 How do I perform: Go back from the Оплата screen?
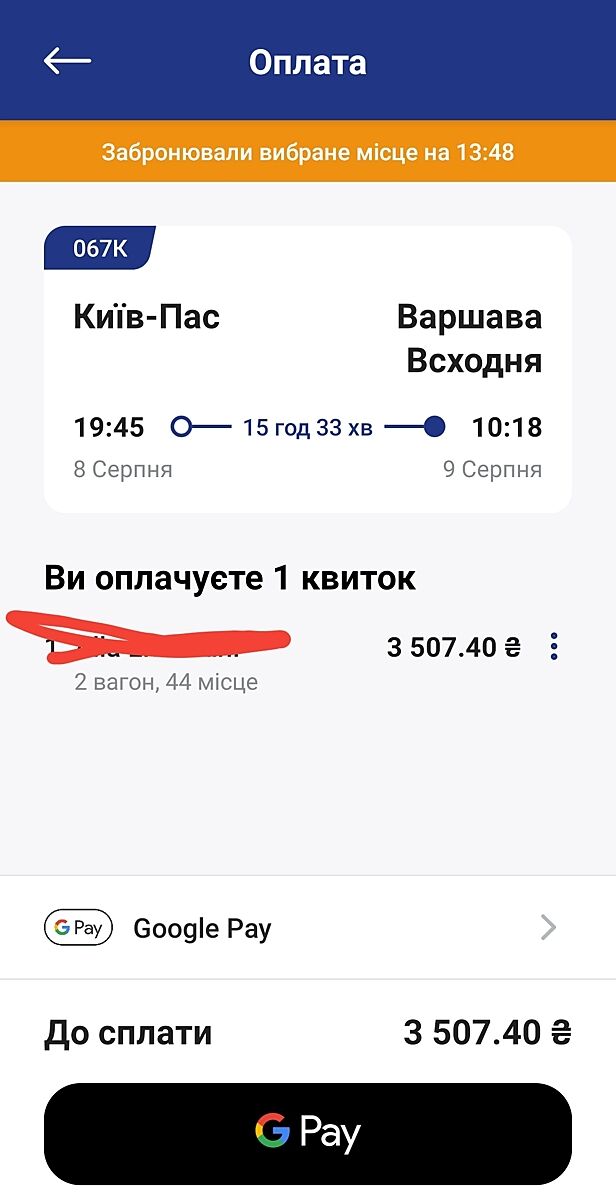coord(67,61)
